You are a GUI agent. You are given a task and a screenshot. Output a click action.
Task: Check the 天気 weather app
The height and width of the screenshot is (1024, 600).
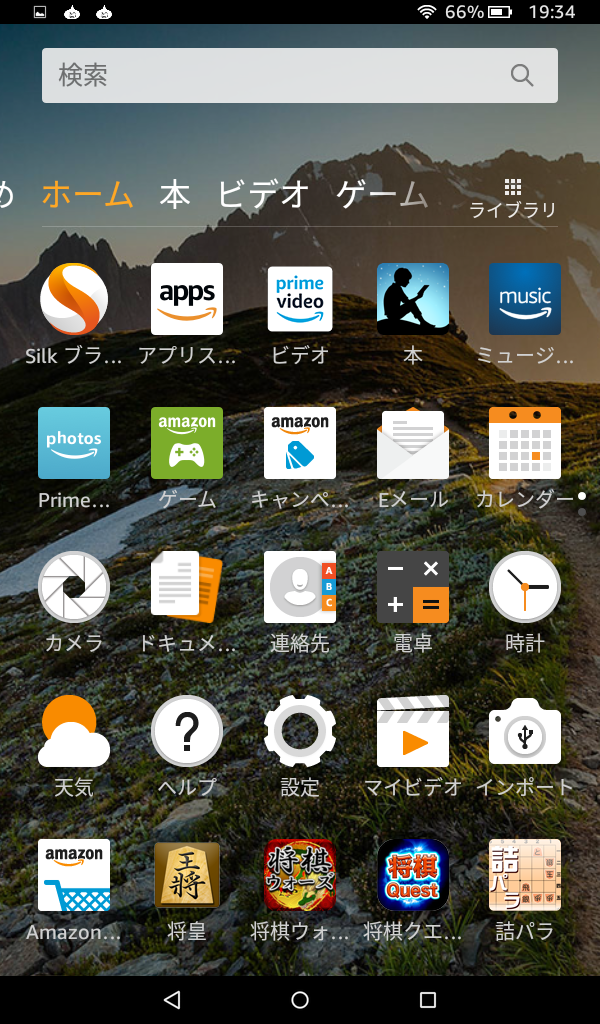coord(74,731)
